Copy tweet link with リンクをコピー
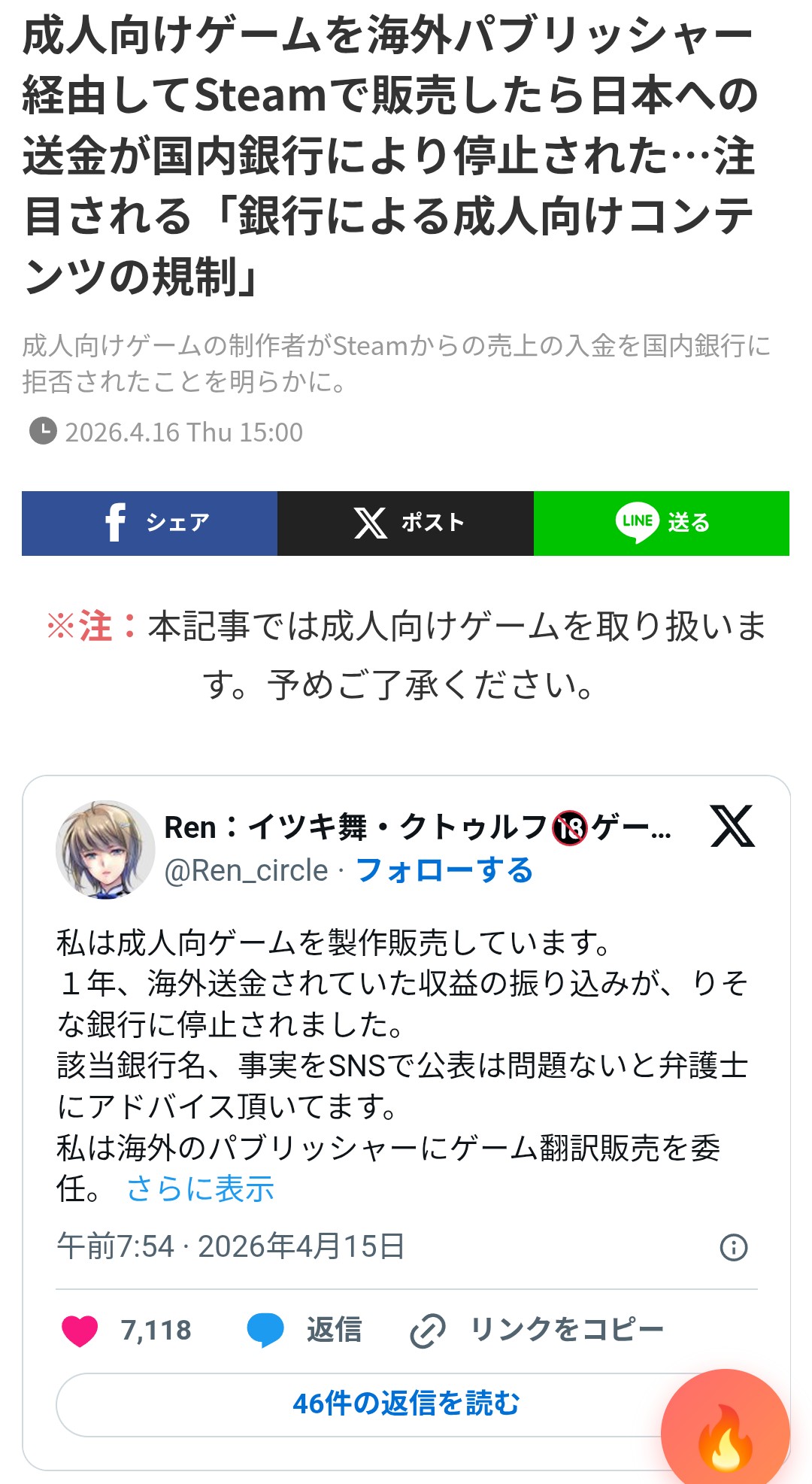 point(537,1331)
